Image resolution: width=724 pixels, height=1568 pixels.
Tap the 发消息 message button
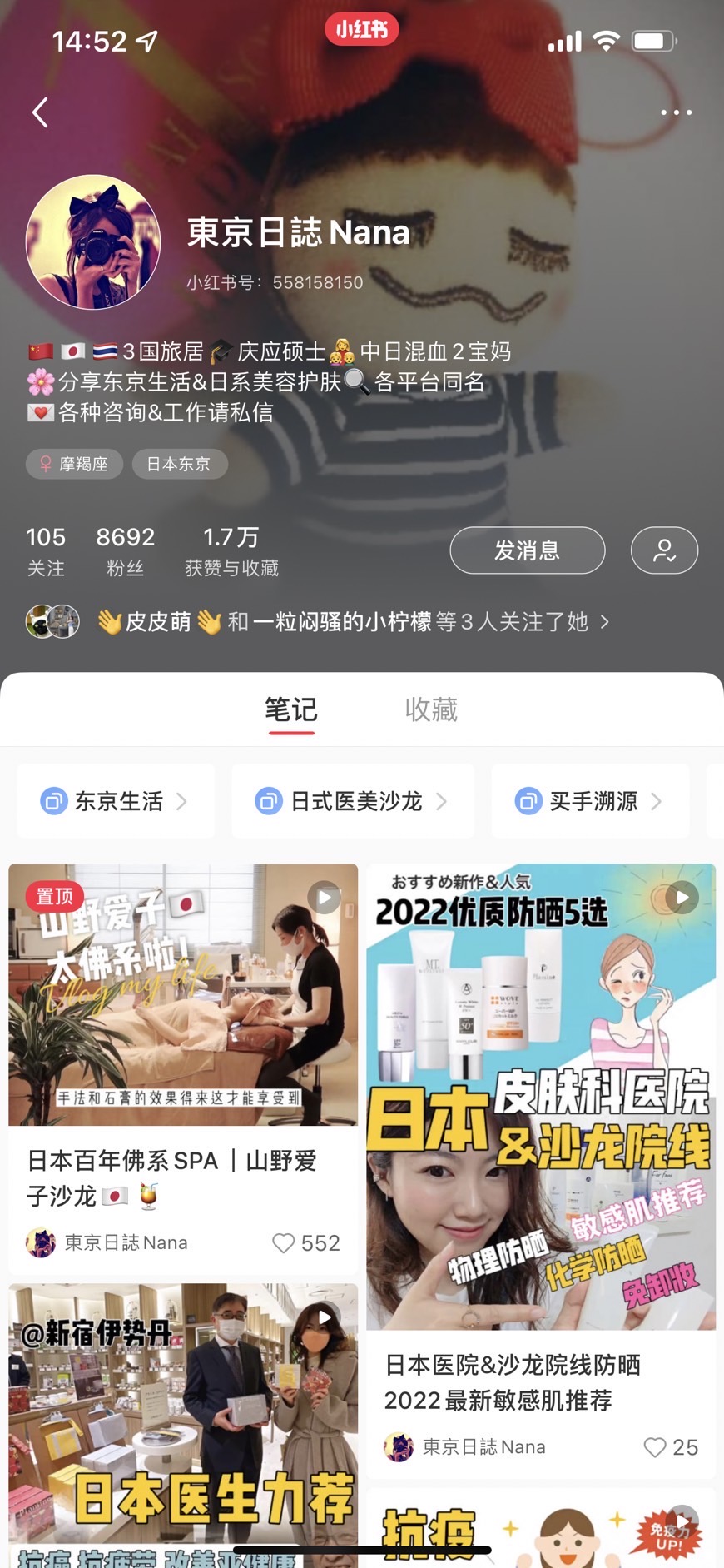[x=527, y=550]
